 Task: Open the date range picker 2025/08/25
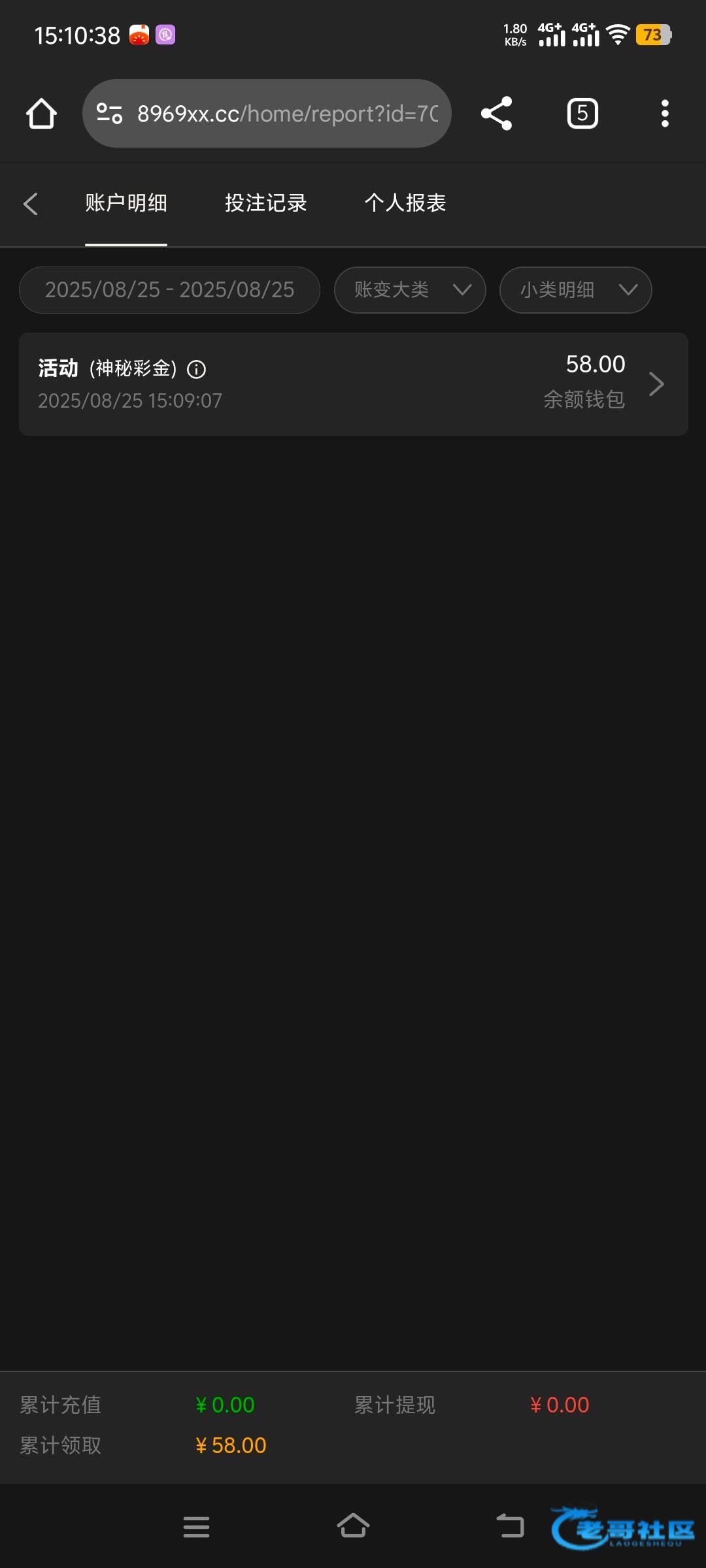click(169, 290)
